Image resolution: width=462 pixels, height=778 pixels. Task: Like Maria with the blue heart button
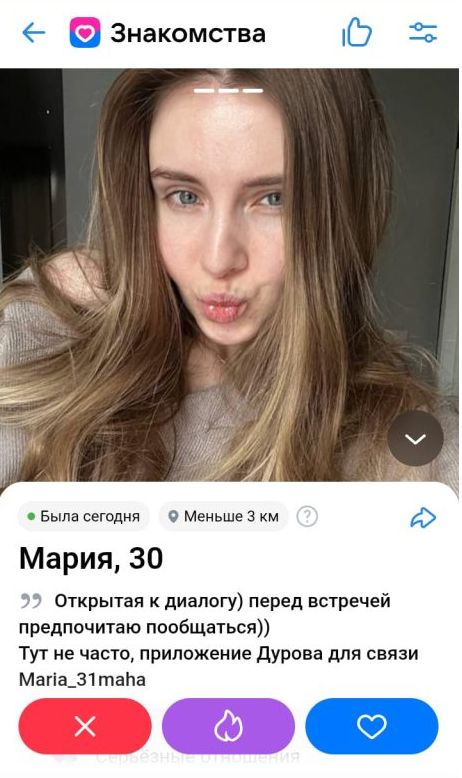372,726
